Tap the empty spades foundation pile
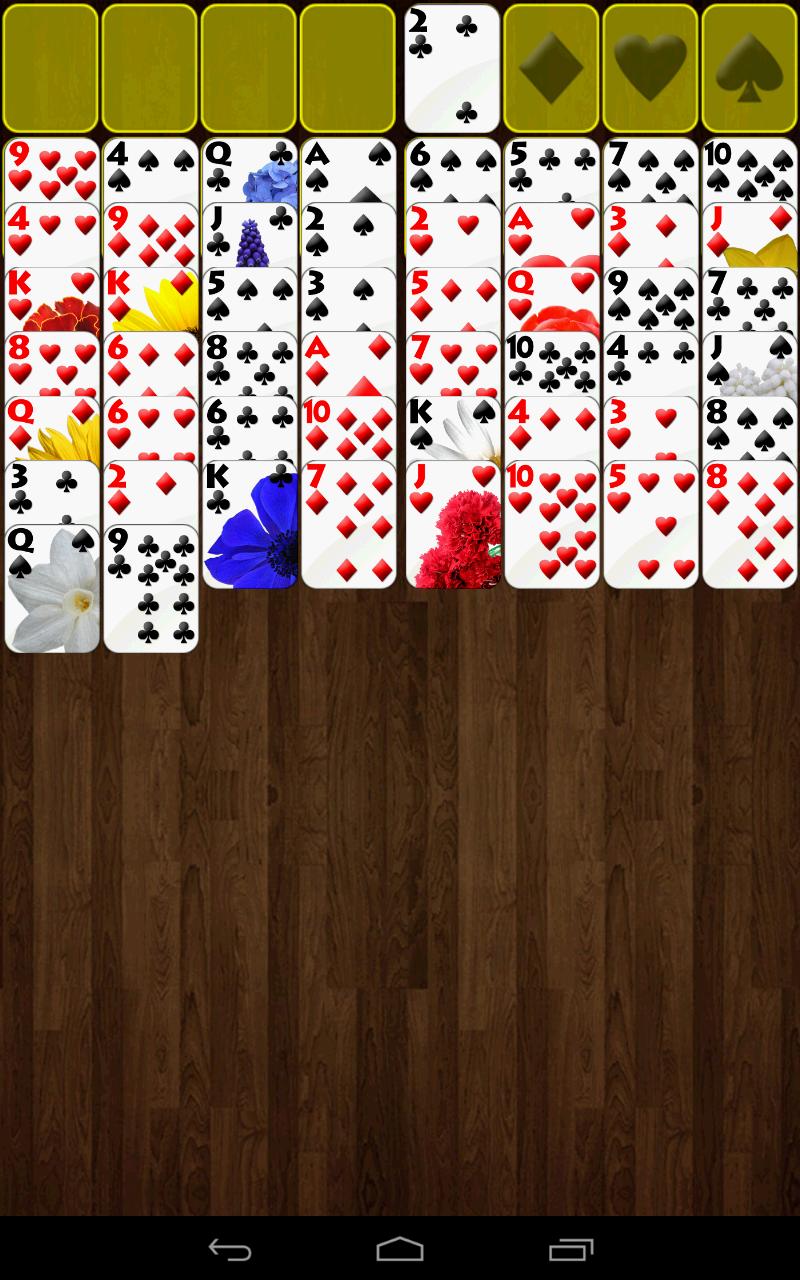Screen dimensions: 800x1280 [x=750, y=68]
